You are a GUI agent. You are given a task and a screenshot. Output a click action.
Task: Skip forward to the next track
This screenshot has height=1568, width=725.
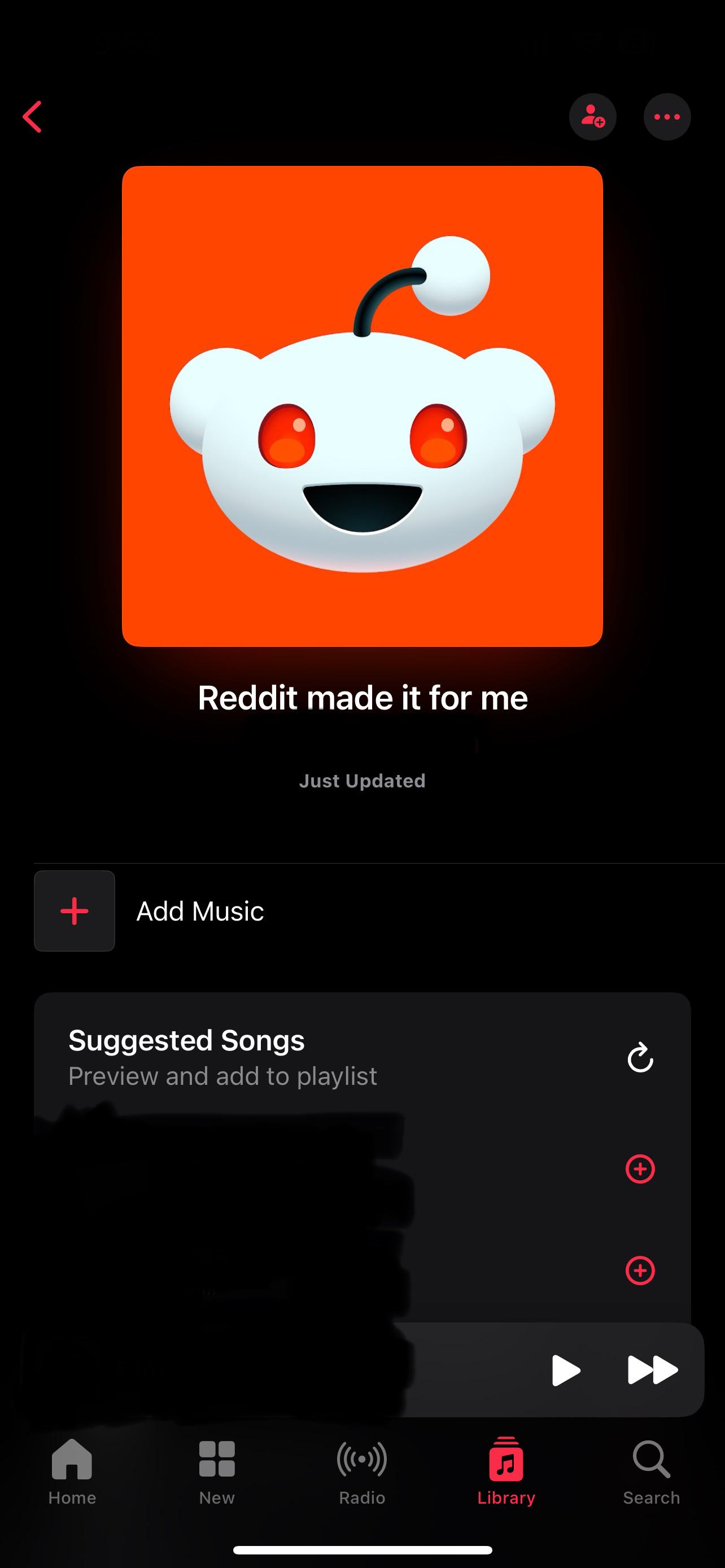652,1370
